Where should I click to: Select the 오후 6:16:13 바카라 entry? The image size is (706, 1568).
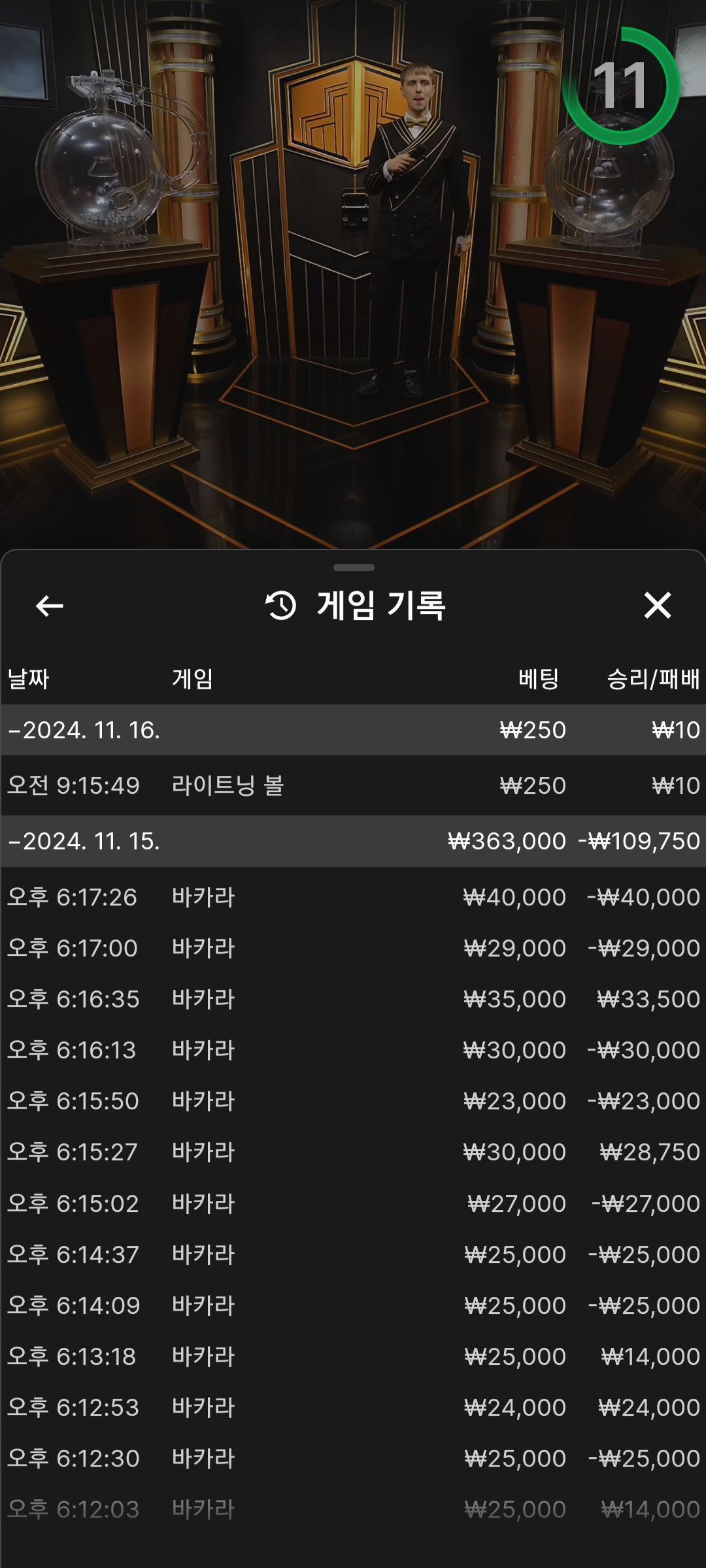click(353, 1050)
